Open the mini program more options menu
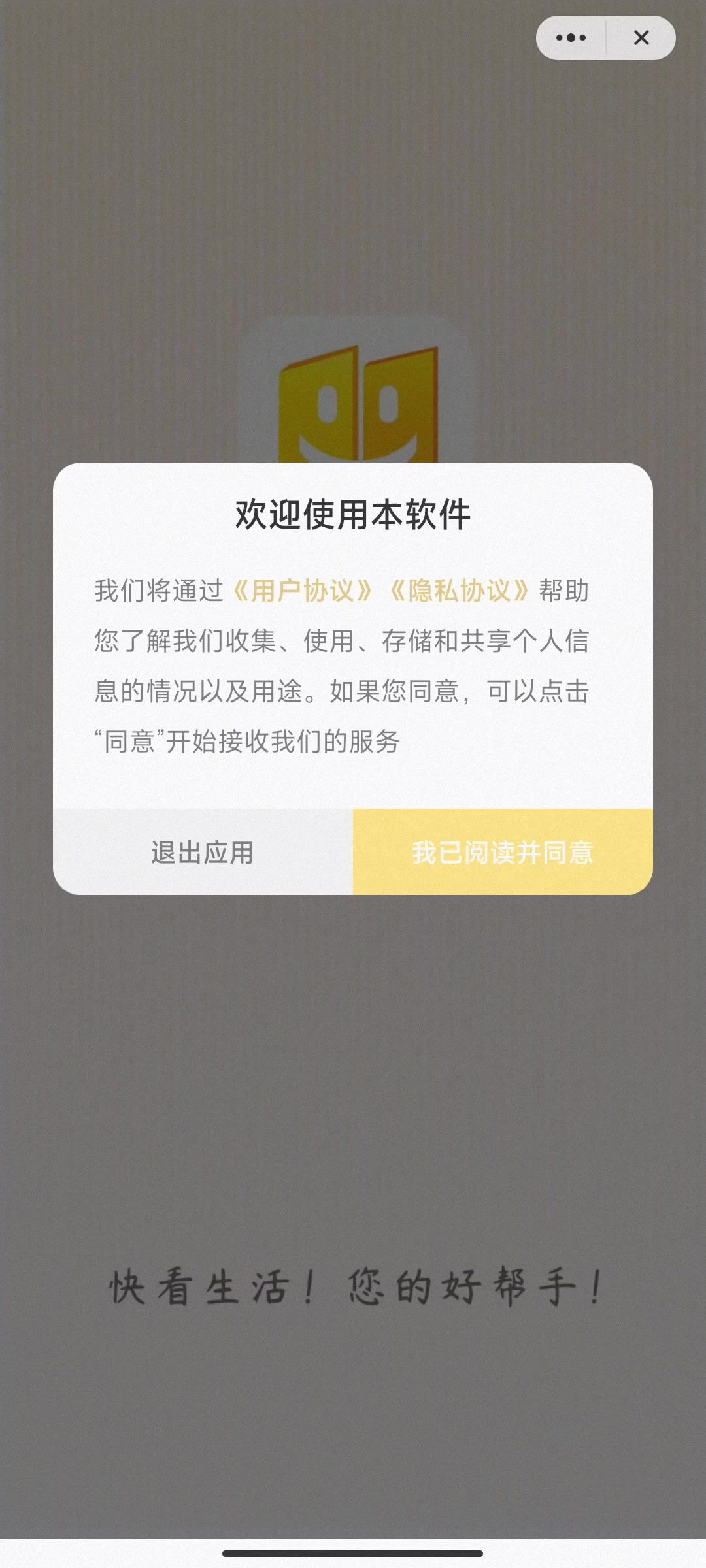Viewport: 706px width, 1568px height. (x=571, y=38)
